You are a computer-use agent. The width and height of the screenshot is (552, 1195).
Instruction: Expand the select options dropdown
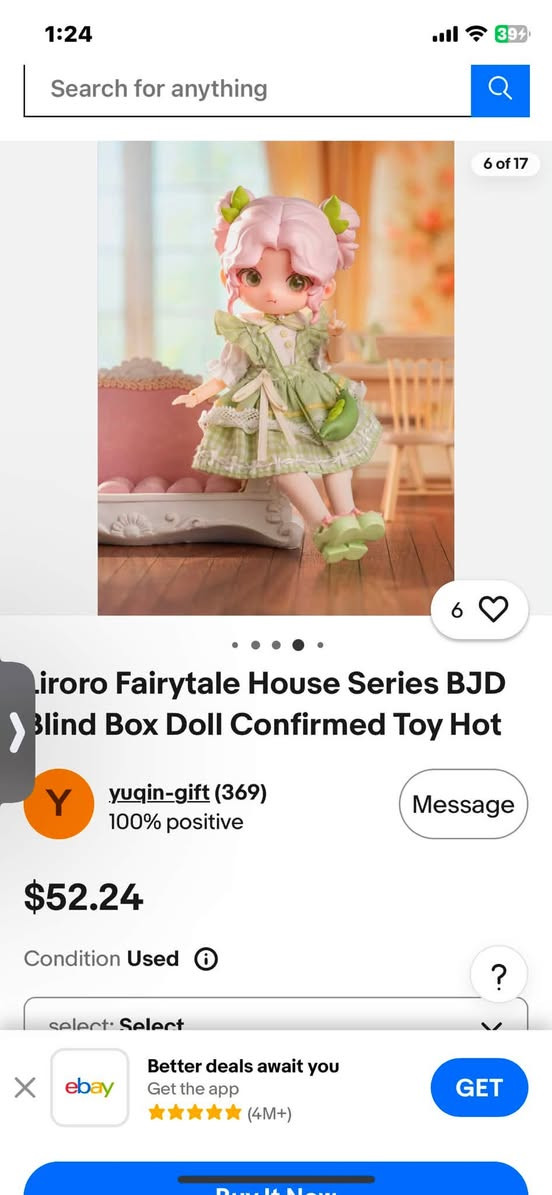point(276,1015)
